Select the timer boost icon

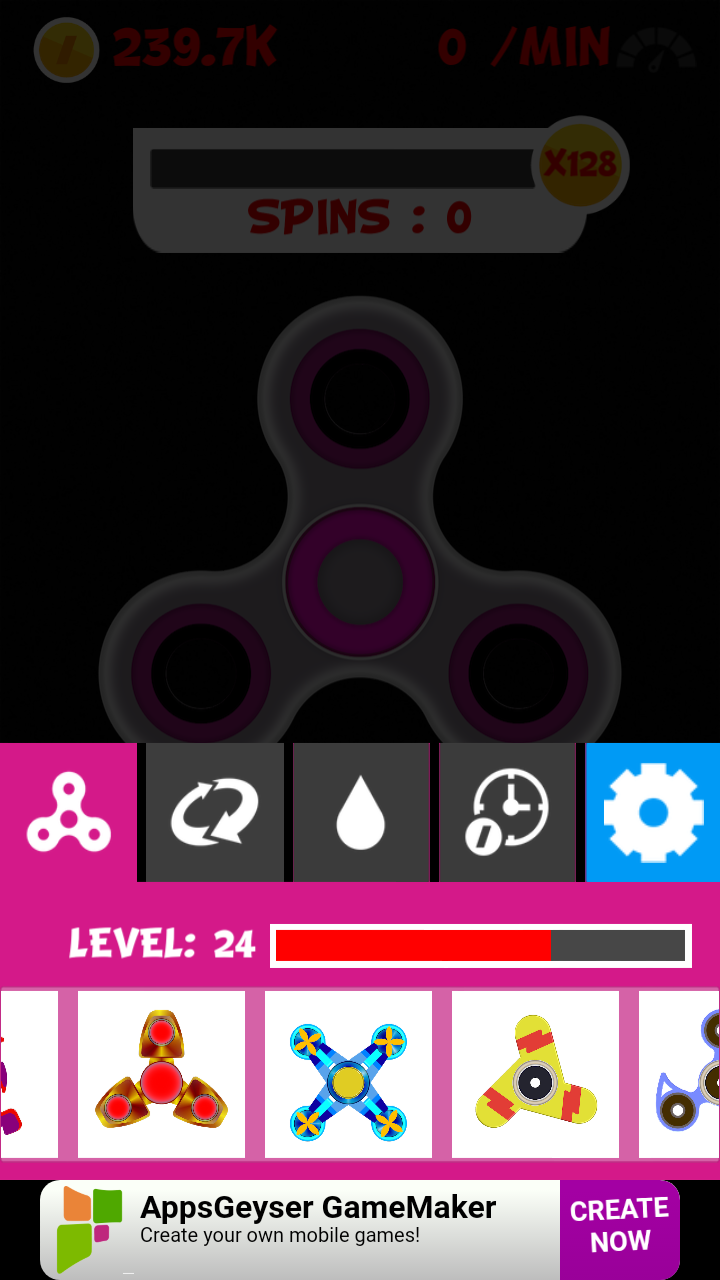point(507,812)
